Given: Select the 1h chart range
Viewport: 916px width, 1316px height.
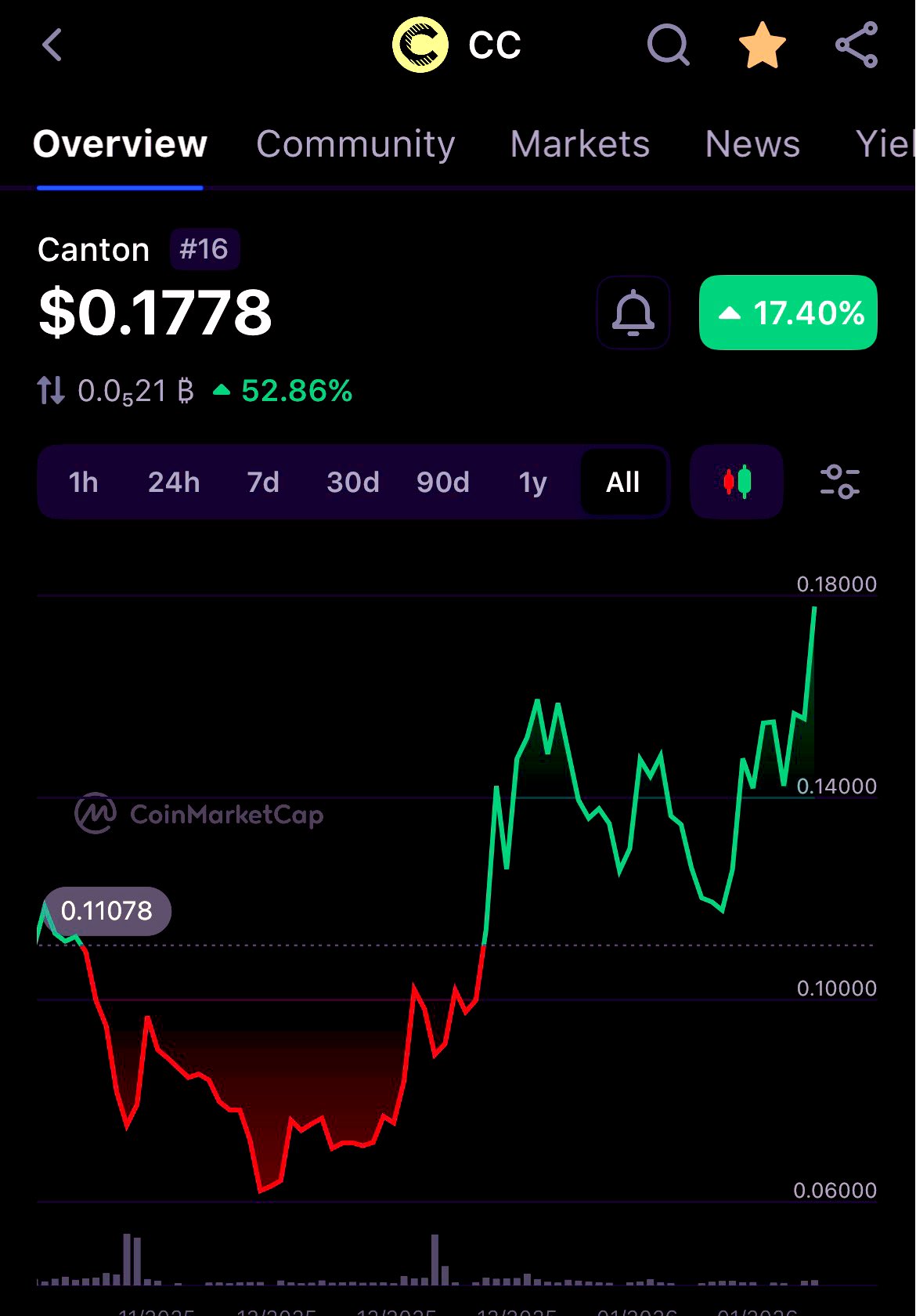Looking at the screenshot, I should coord(83,482).
